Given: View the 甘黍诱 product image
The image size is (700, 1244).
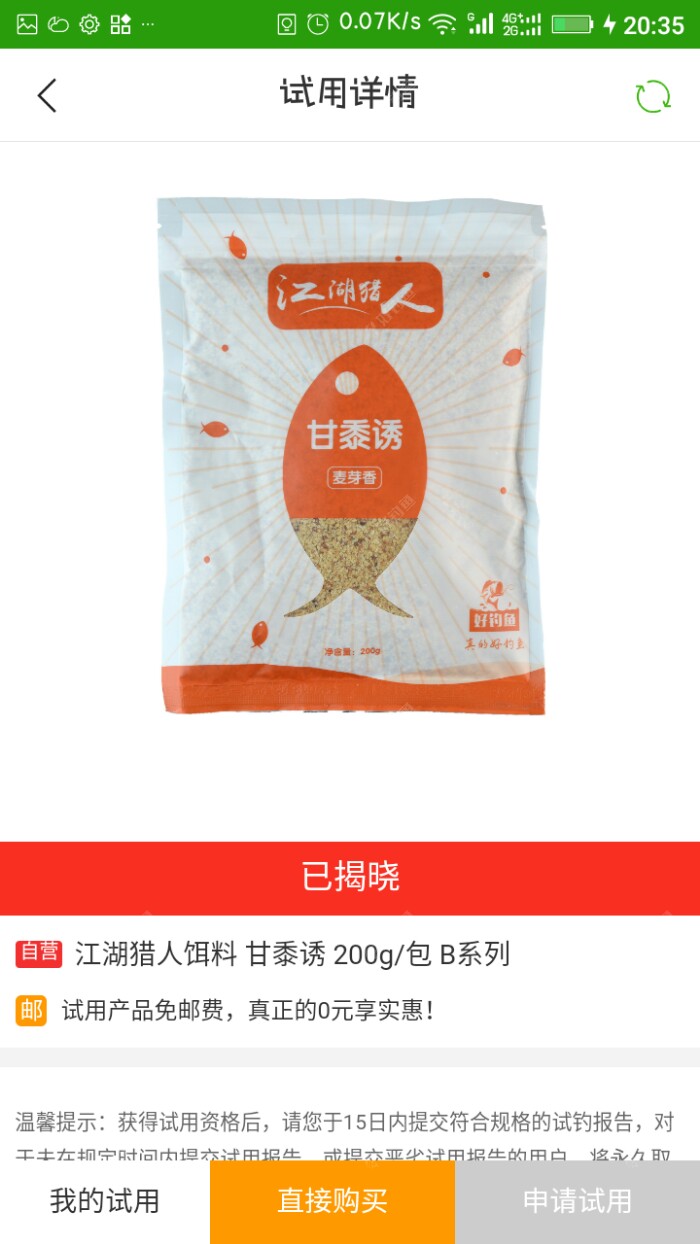Looking at the screenshot, I should click(350, 455).
